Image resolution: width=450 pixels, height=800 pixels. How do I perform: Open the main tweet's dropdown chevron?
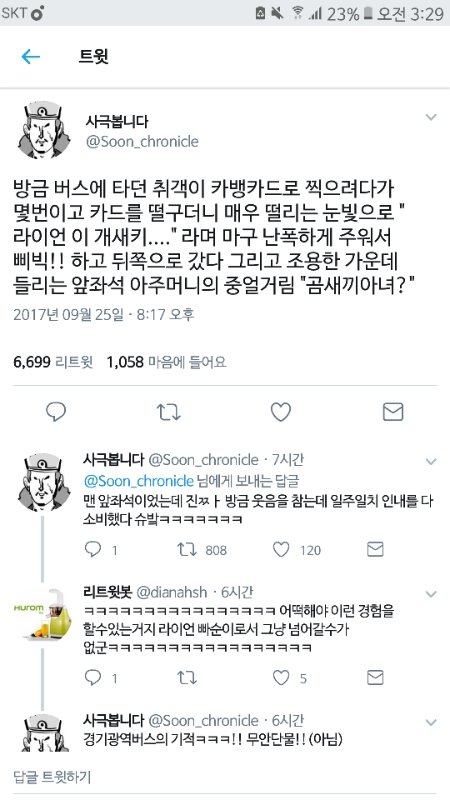(431, 117)
